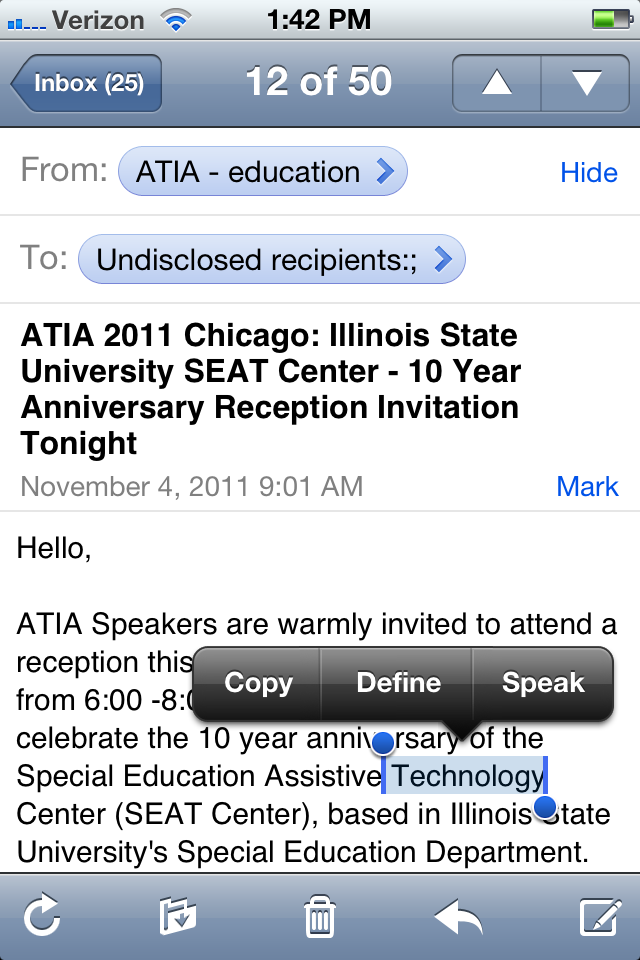The width and height of the screenshot is (640, 960).
Task: Compose a new email
Action: [x=600, y=916]
